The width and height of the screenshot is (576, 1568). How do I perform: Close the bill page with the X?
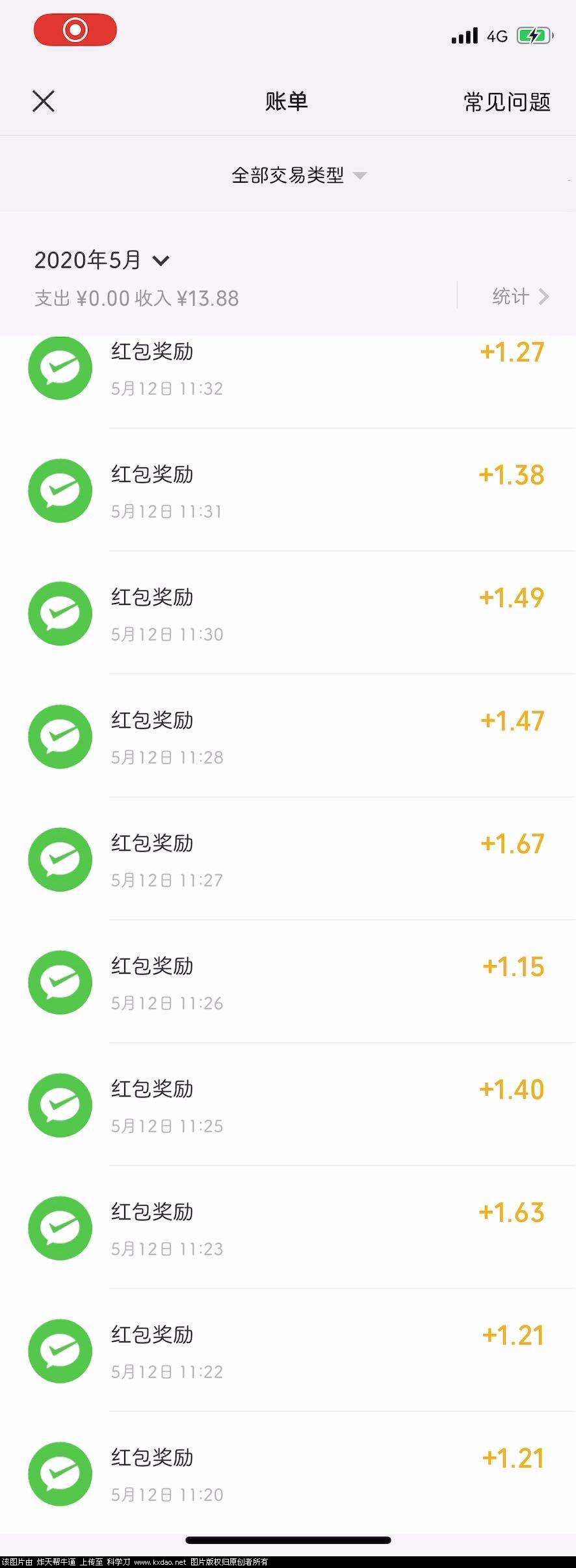[44, 101]
